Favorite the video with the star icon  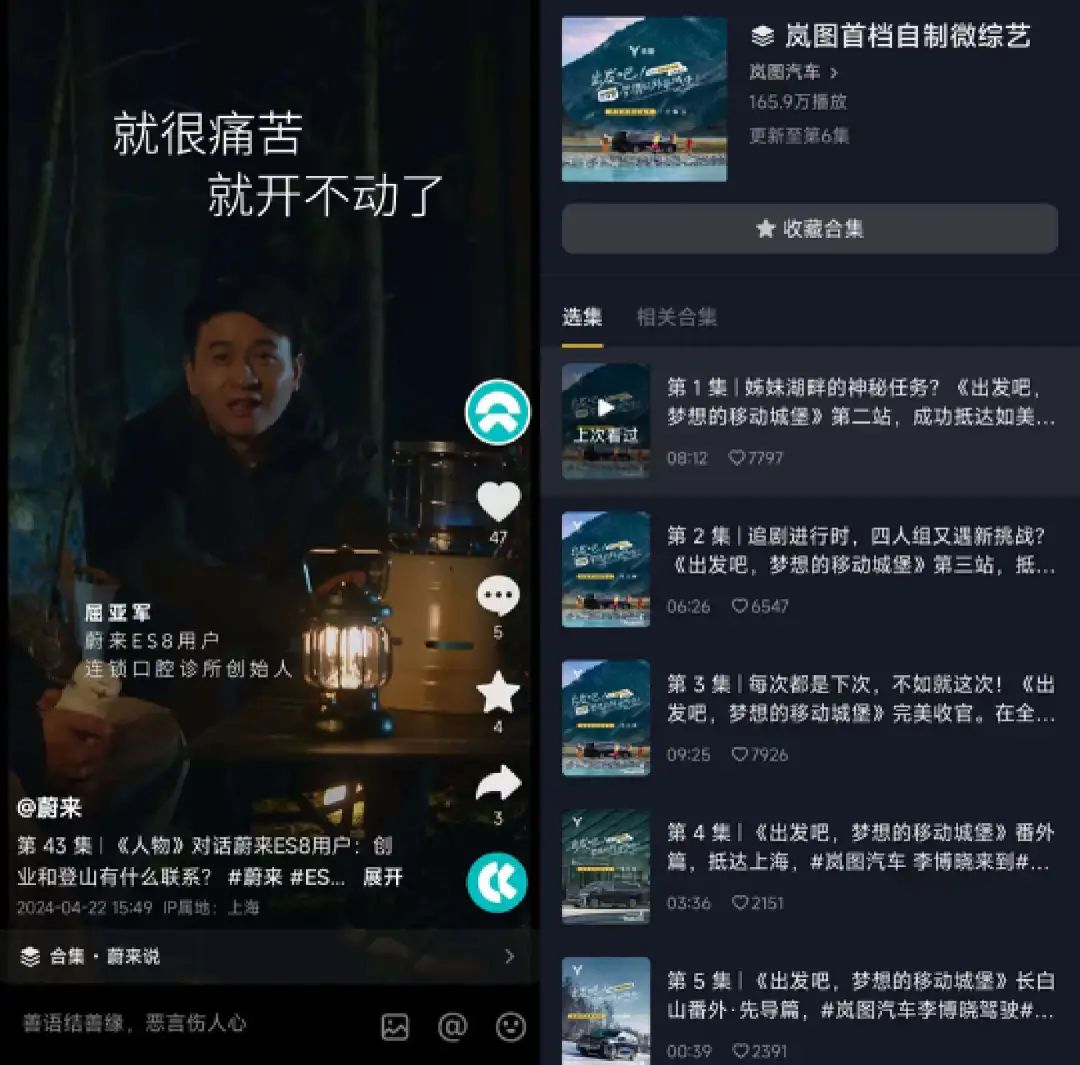click(x=498, y=691)
